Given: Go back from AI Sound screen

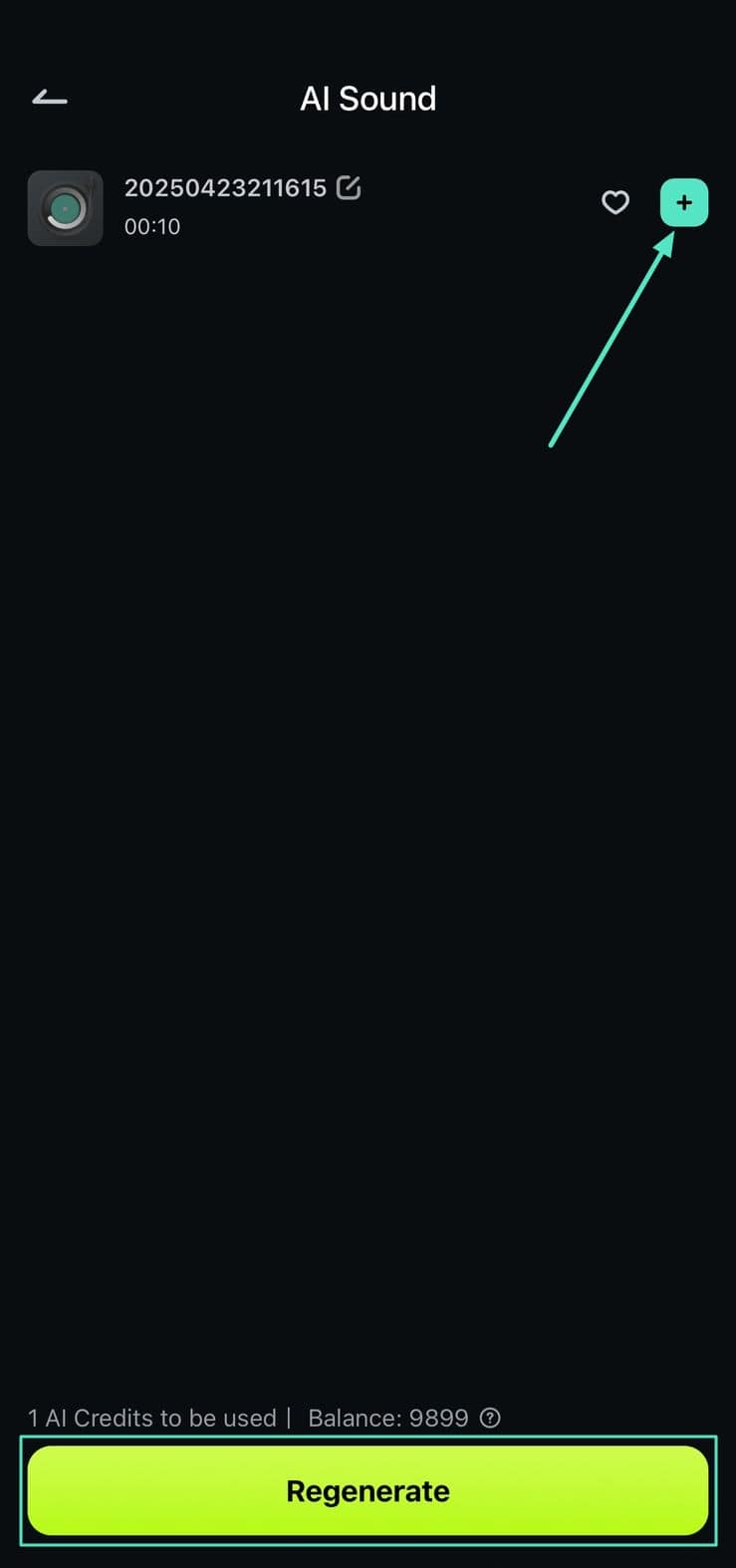Looking at the screenshot, I should coord(50,98).
